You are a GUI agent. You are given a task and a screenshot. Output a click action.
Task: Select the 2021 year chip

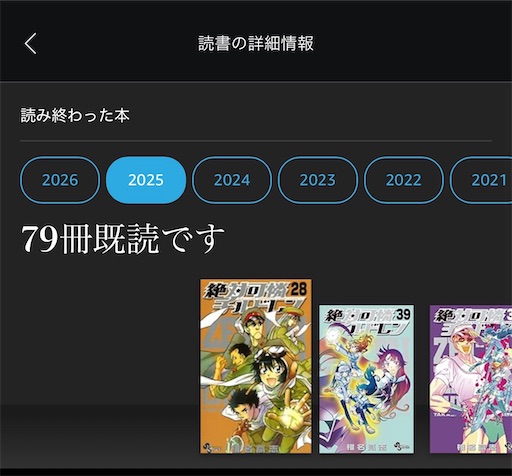tap(481, 180)
